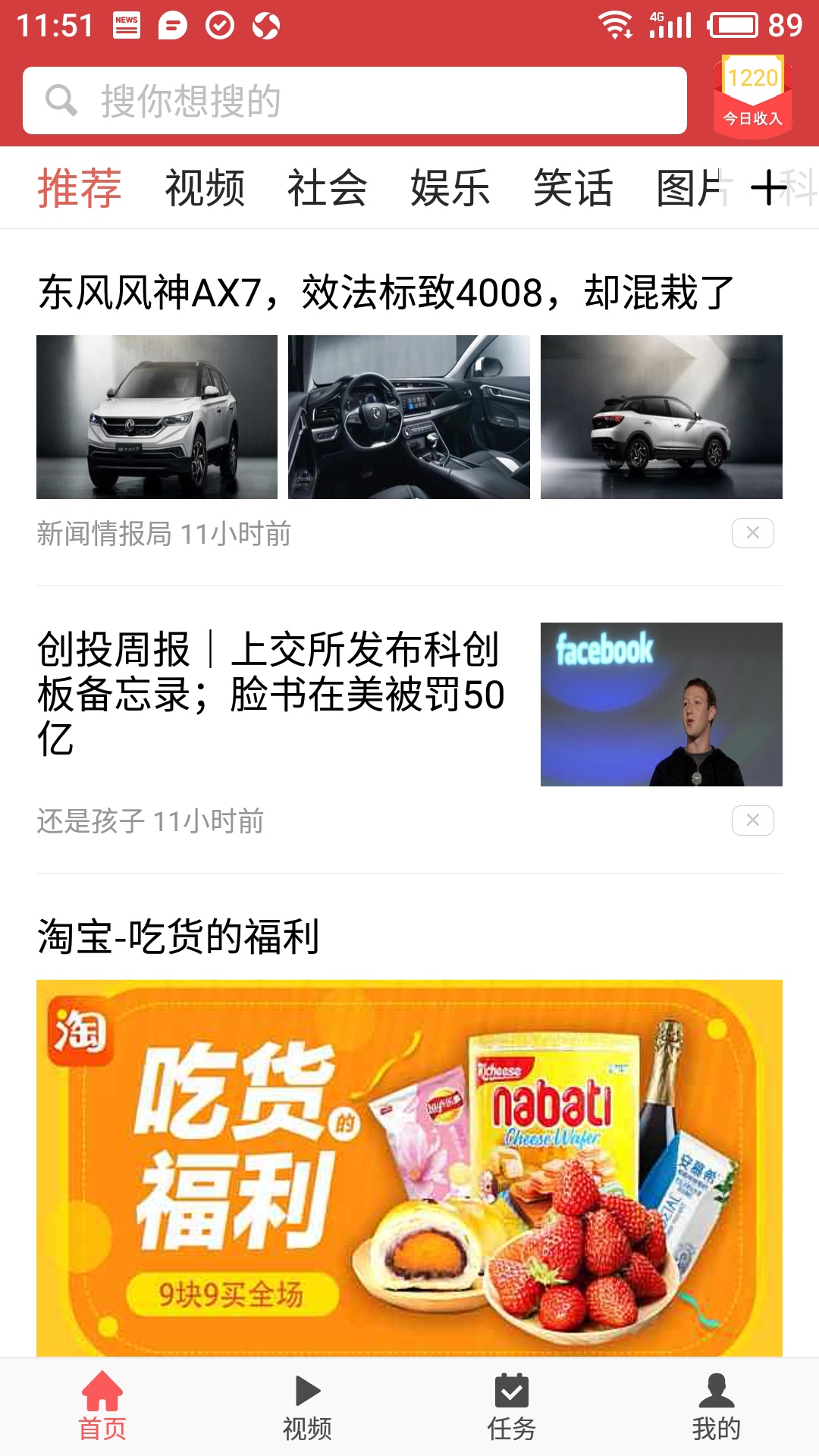This screenshot has width=819, height=1456.
Task: Tap the battery level indicator
Action: pos(733,24)
